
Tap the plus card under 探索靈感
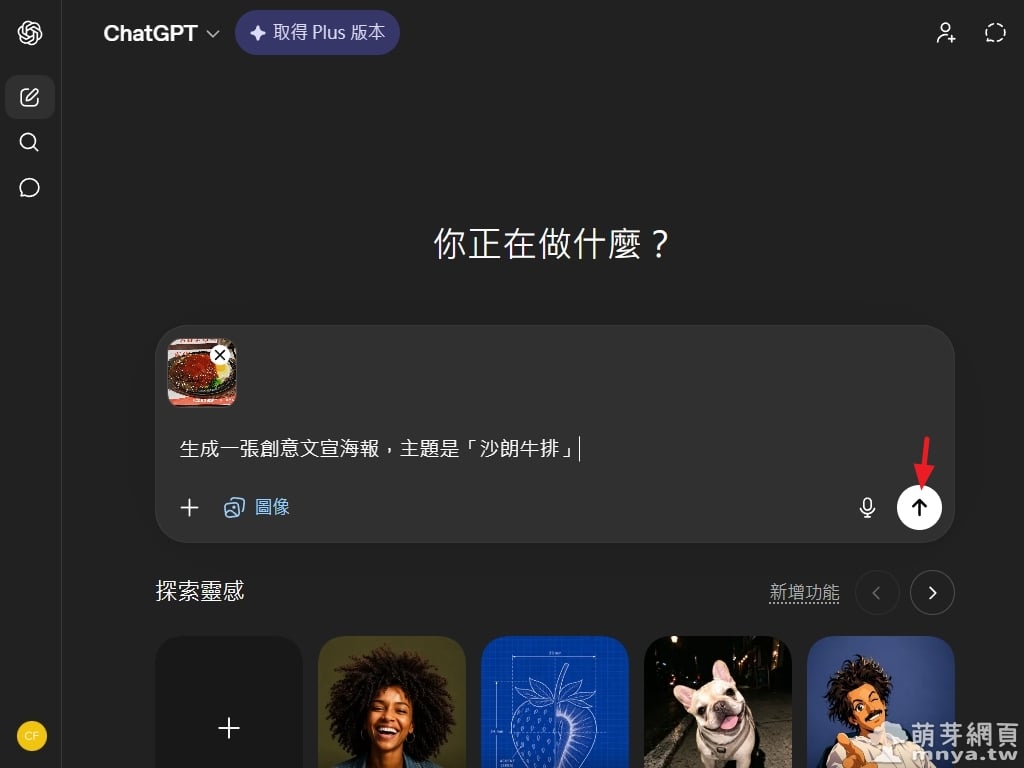point(229,702)
